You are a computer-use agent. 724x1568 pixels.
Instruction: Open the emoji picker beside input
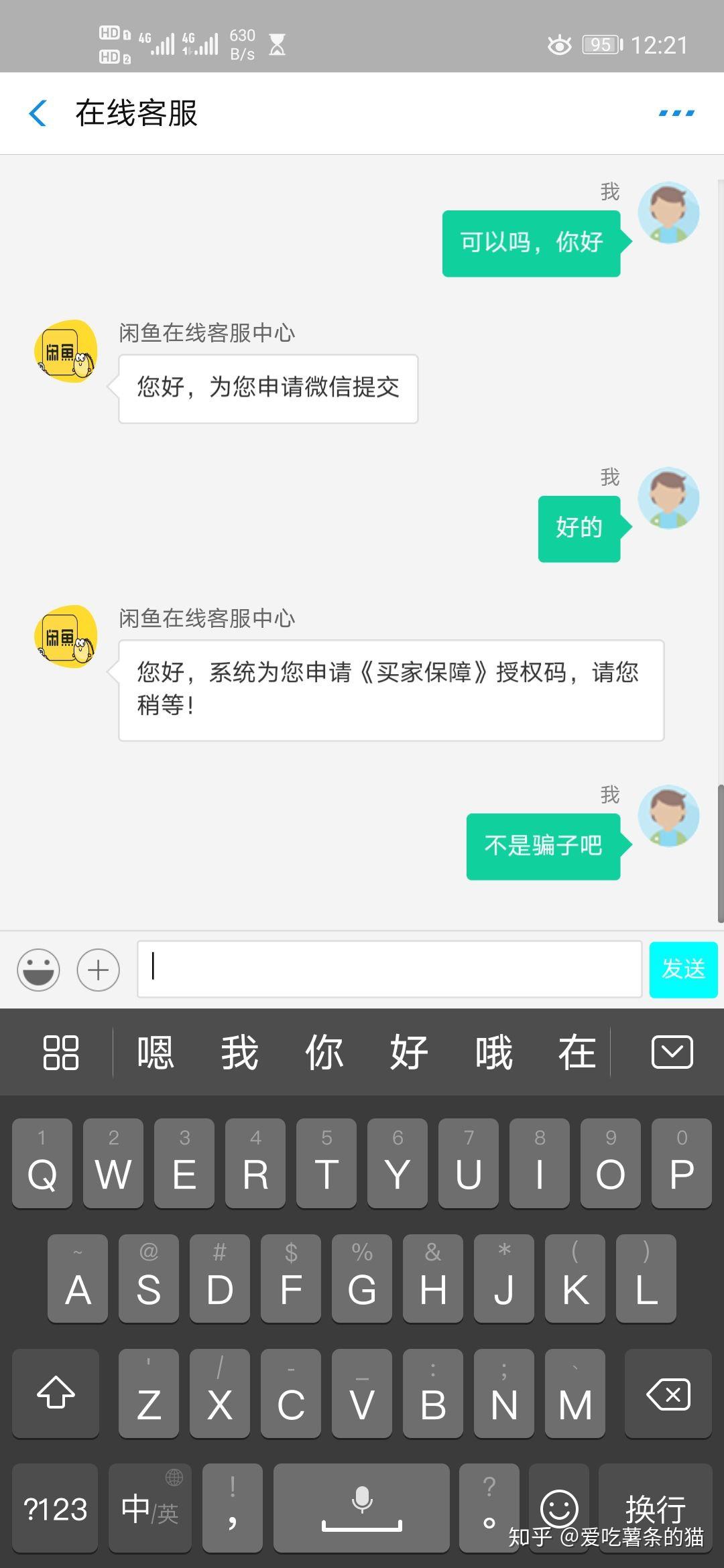point(38,969)
